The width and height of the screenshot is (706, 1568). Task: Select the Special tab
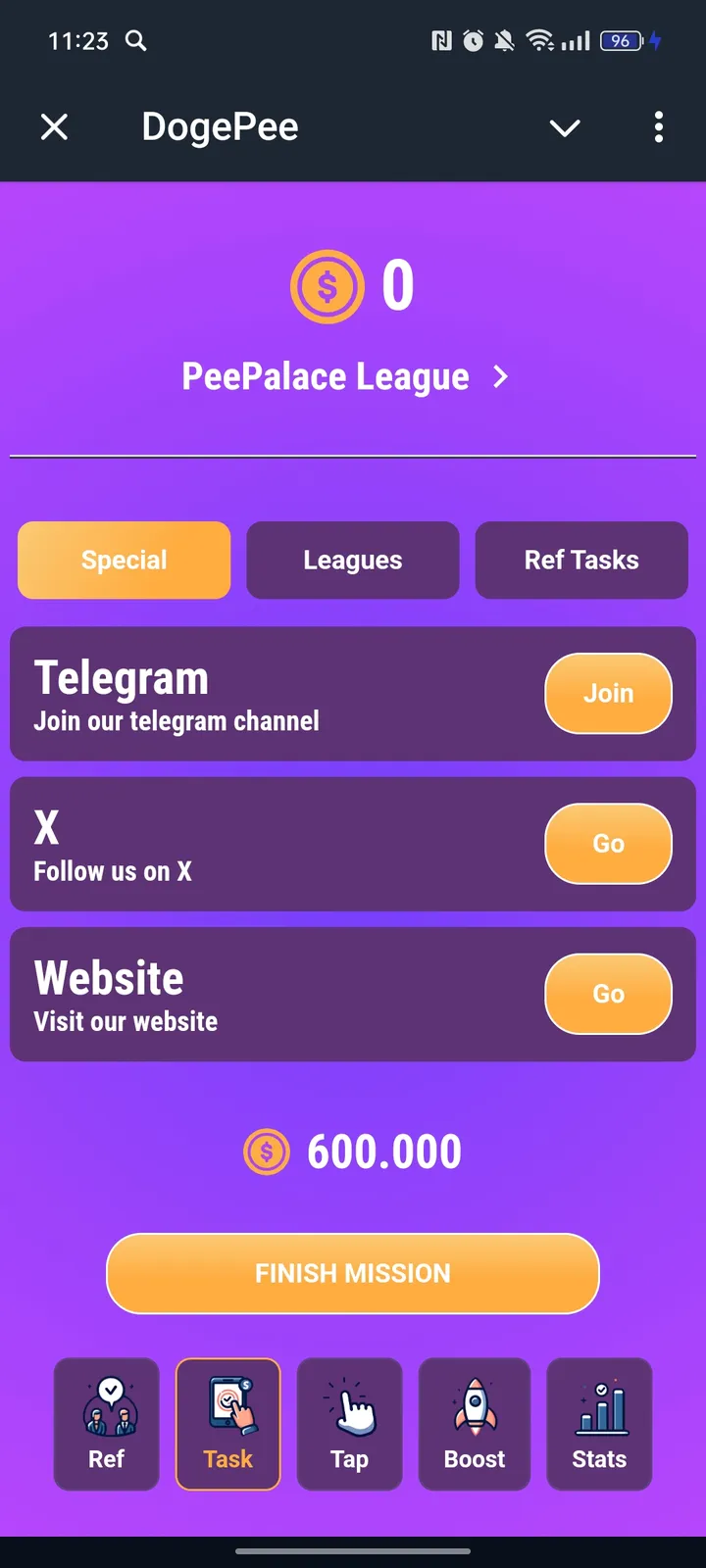pyautogui.click(x=124, y=560)
